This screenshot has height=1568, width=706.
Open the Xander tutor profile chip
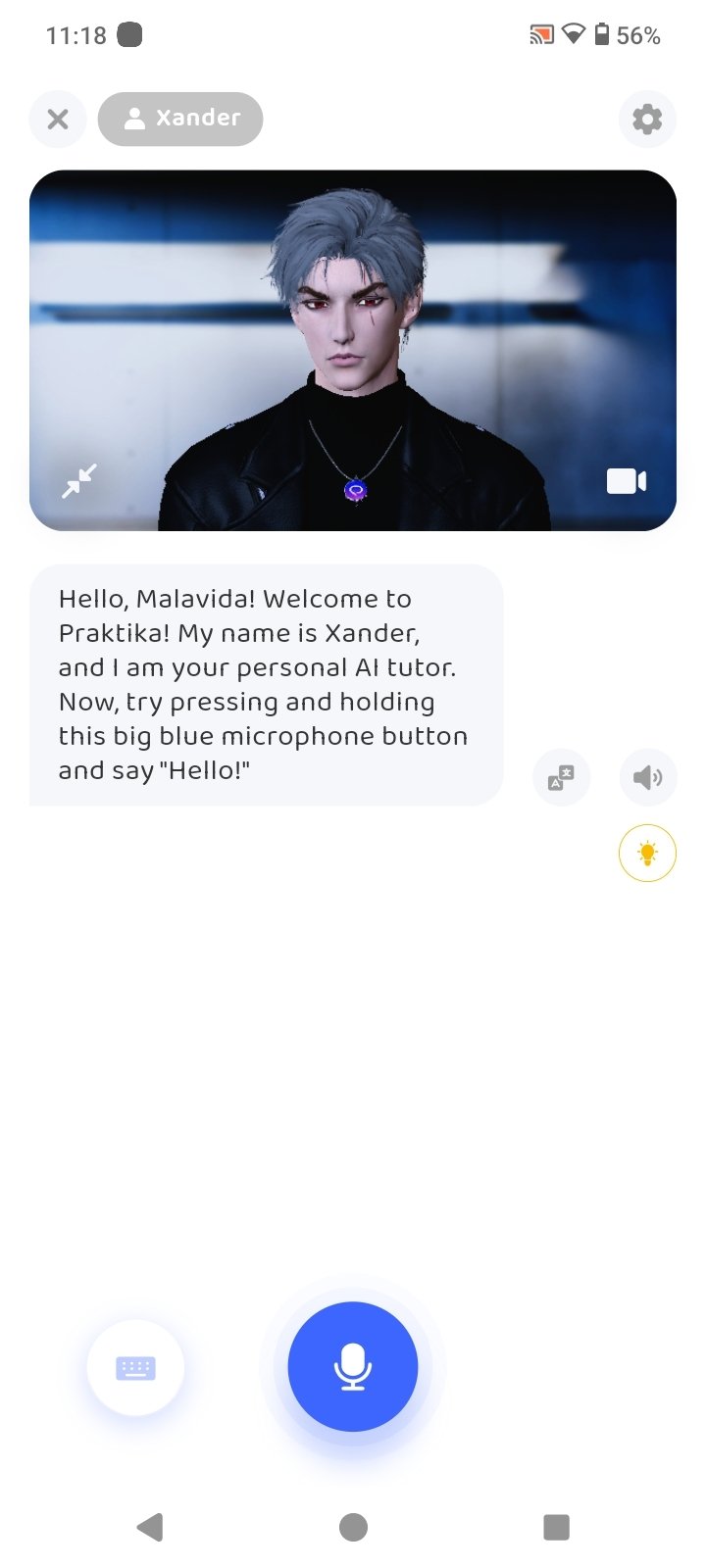pos(180,120)
